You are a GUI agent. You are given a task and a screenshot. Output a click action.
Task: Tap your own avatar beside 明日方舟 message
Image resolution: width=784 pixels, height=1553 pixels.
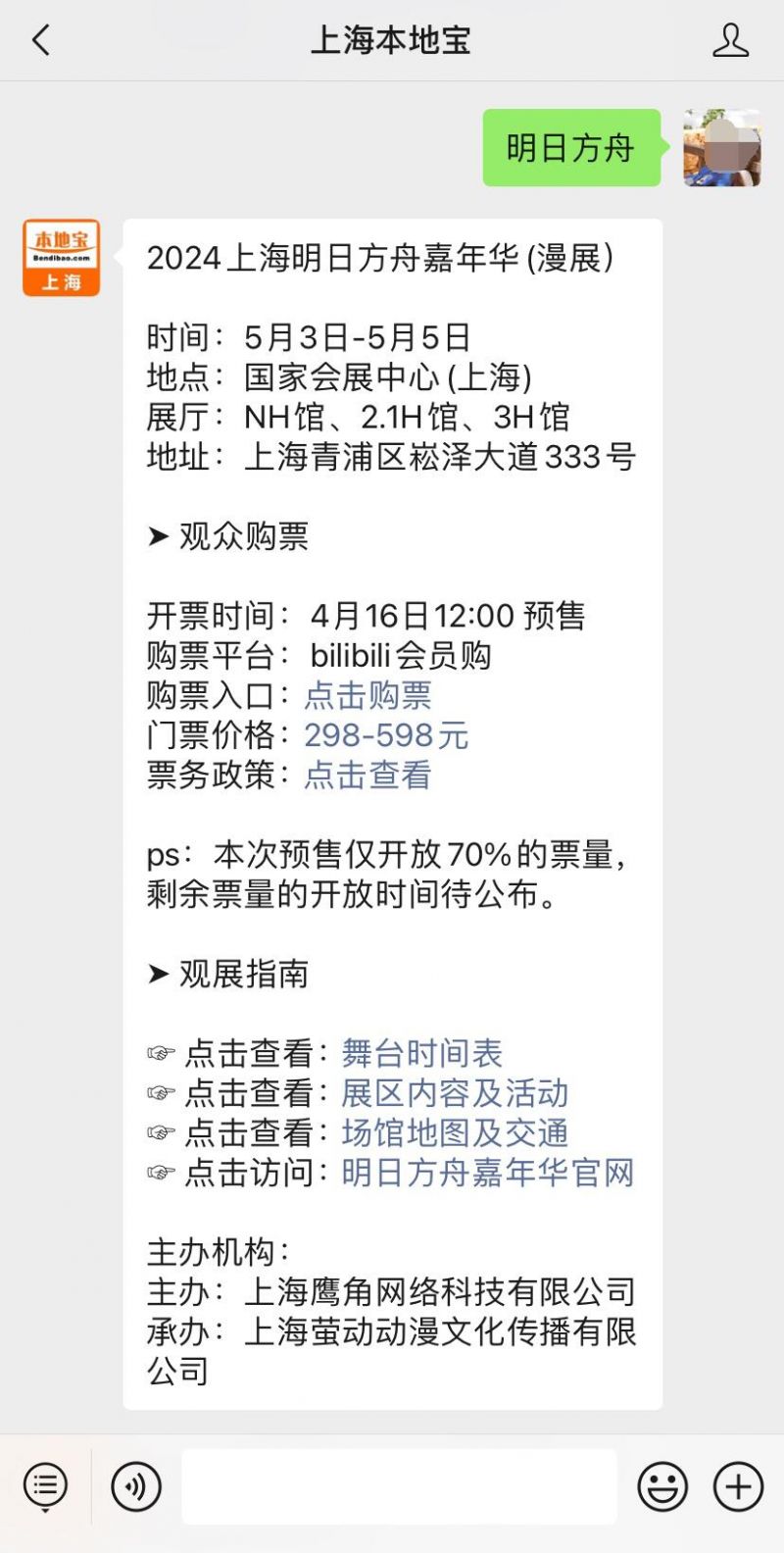click(x=722, y=148)
